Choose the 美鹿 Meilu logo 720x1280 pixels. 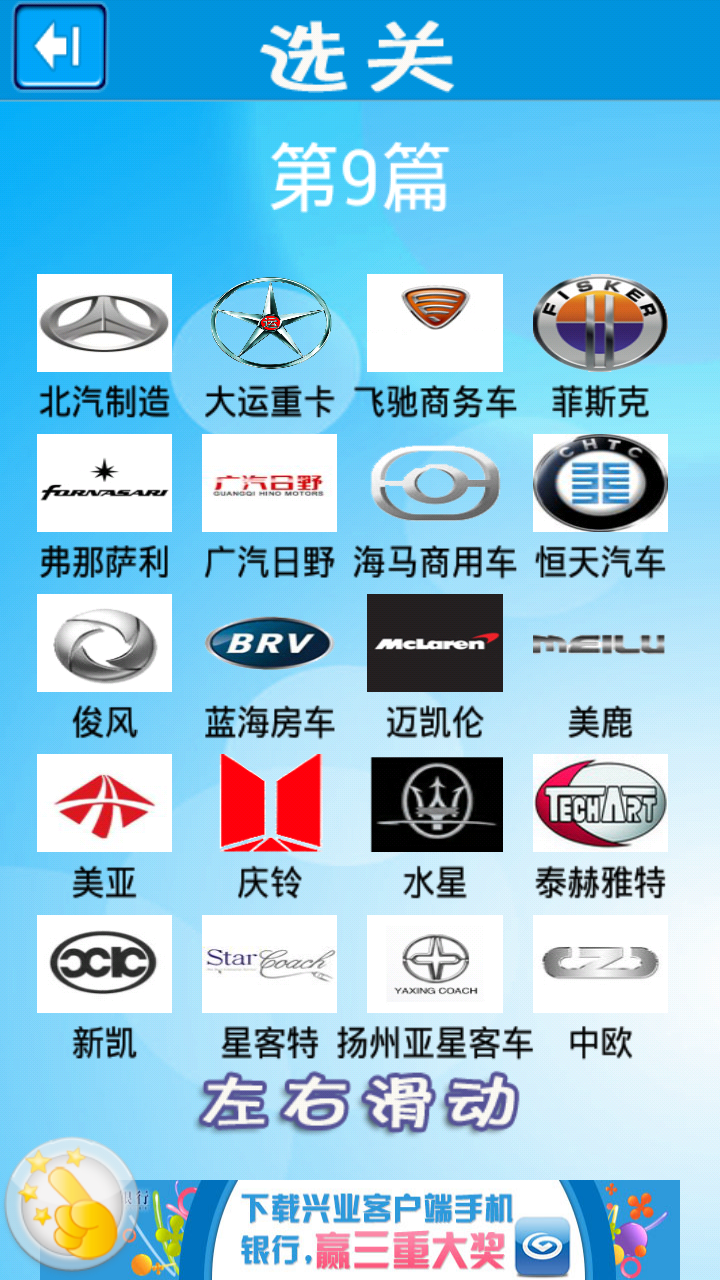point(600,643)
